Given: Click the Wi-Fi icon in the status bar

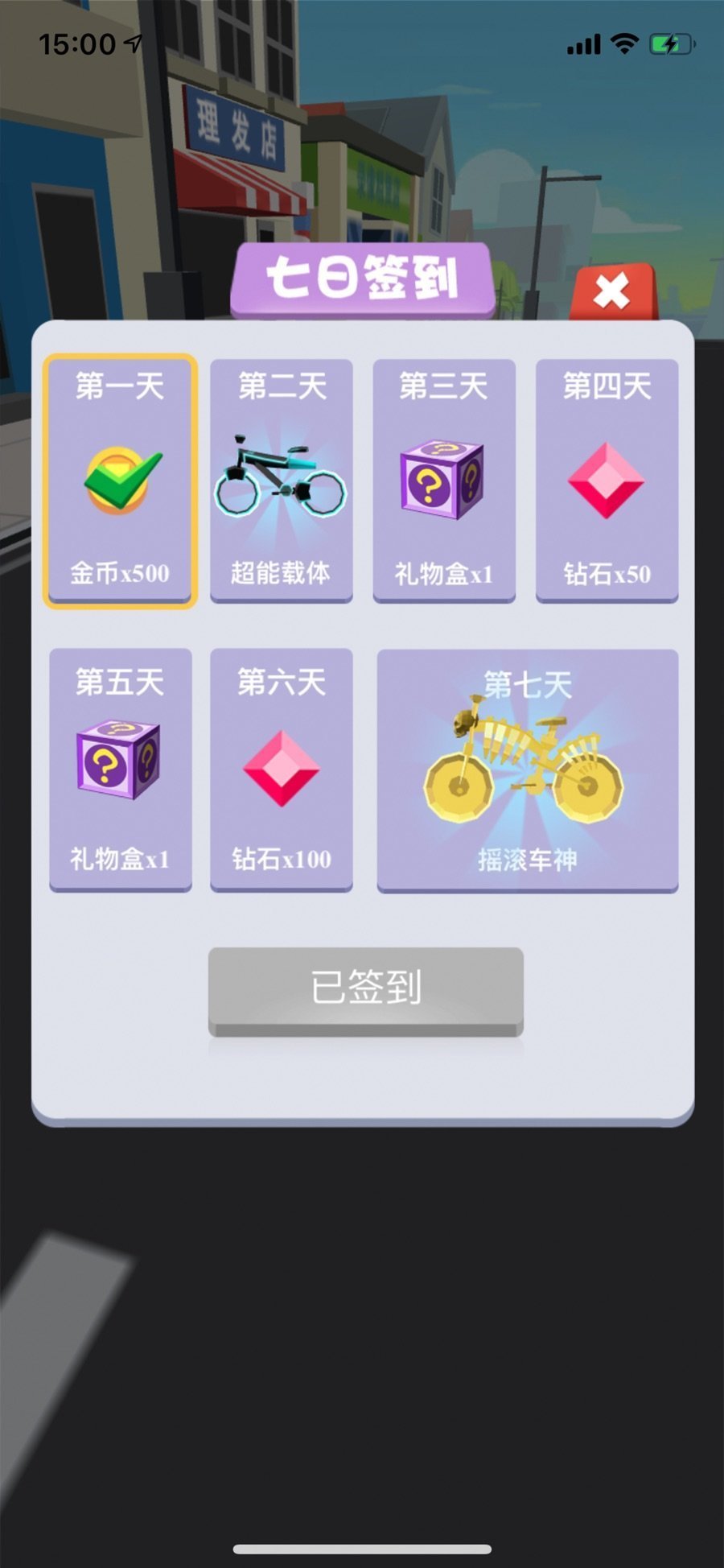Looking at the screenshot, I should pyautogui.click(x=624, y=44).
